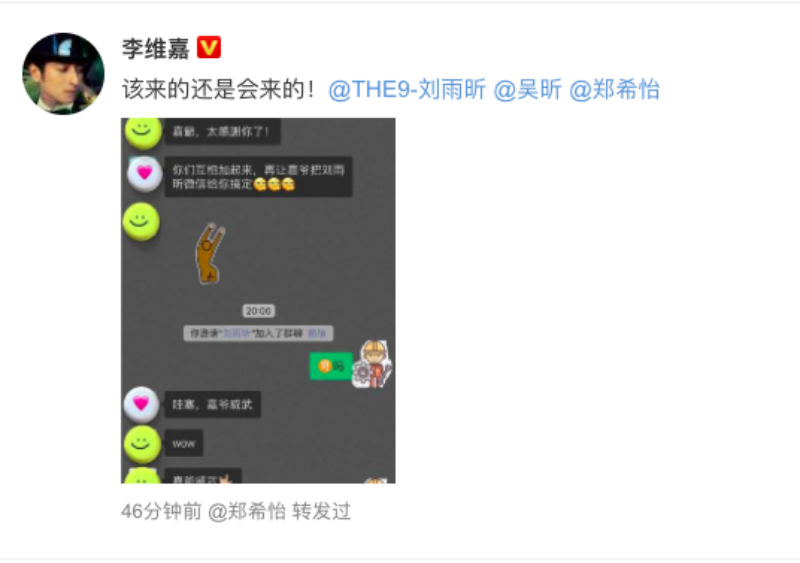Open the @郑希怡 mention in post text
800x563 pixels.
[x=614, y=89]
